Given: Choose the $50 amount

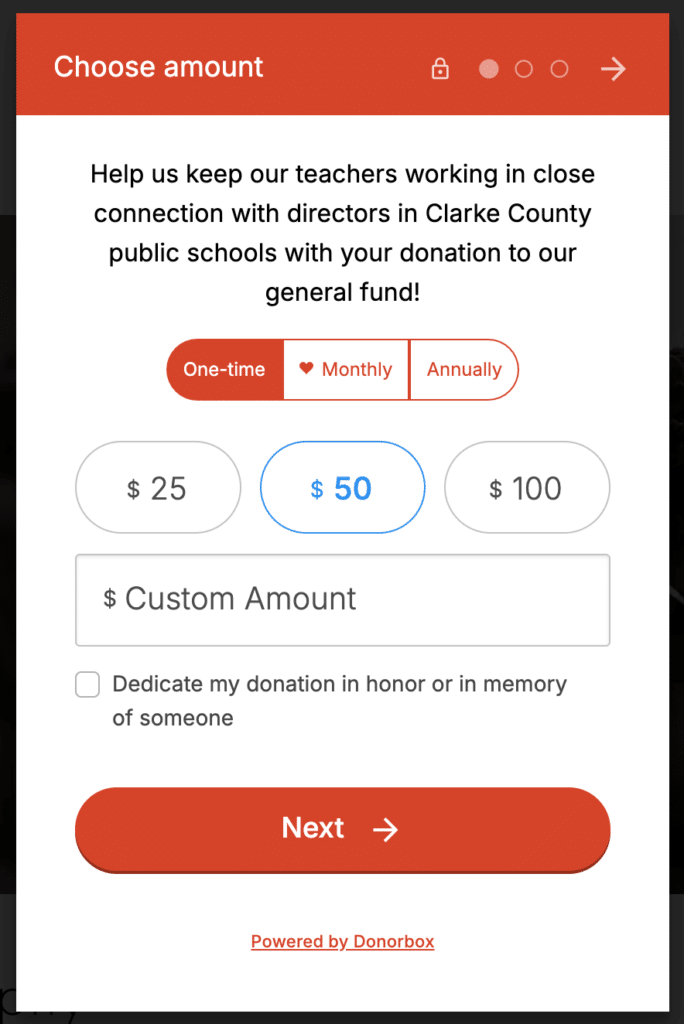Looking at the screenshot, I should (x=342, y=488).
